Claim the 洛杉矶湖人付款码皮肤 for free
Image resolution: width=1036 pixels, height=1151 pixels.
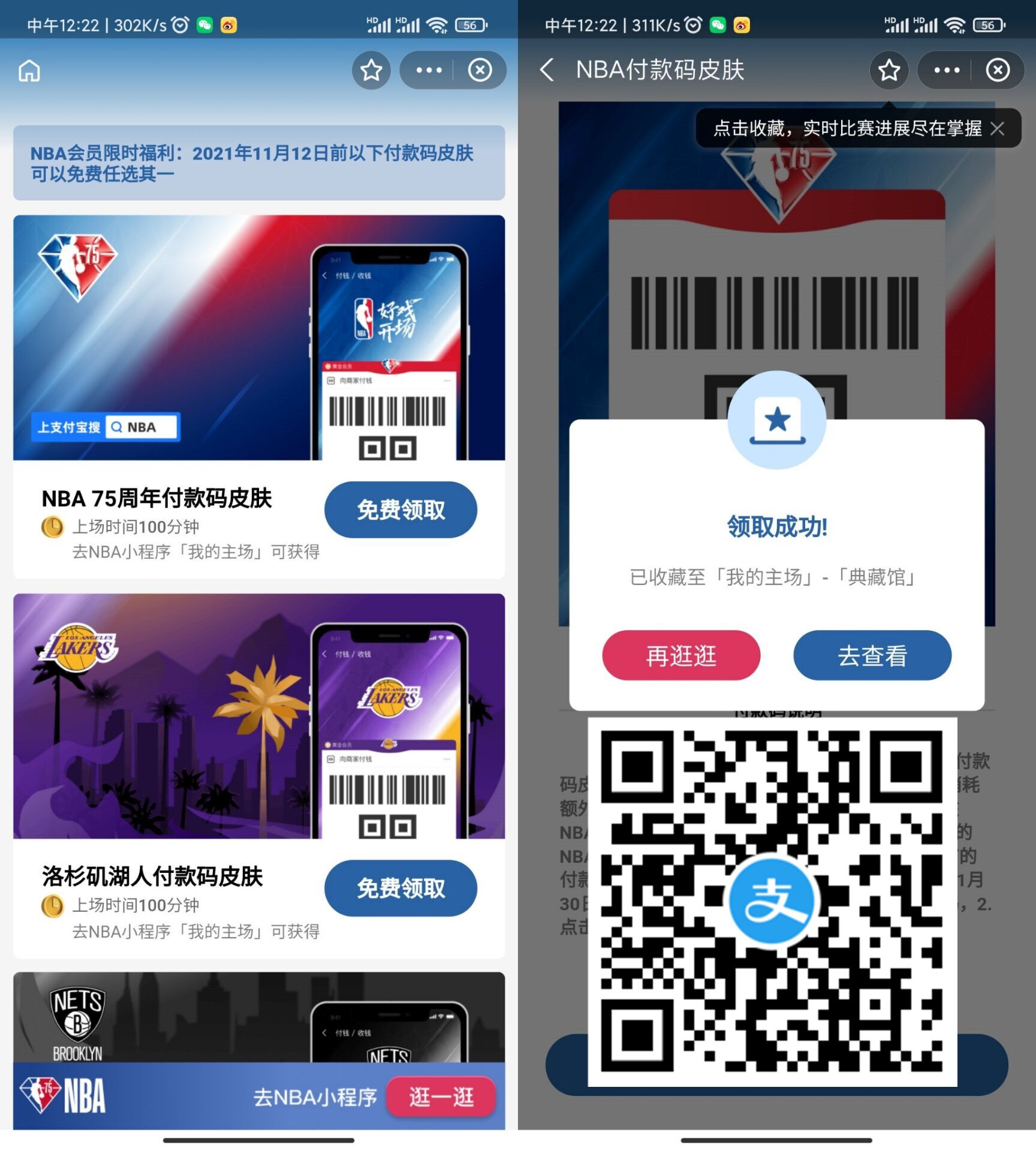pos(400,888)
